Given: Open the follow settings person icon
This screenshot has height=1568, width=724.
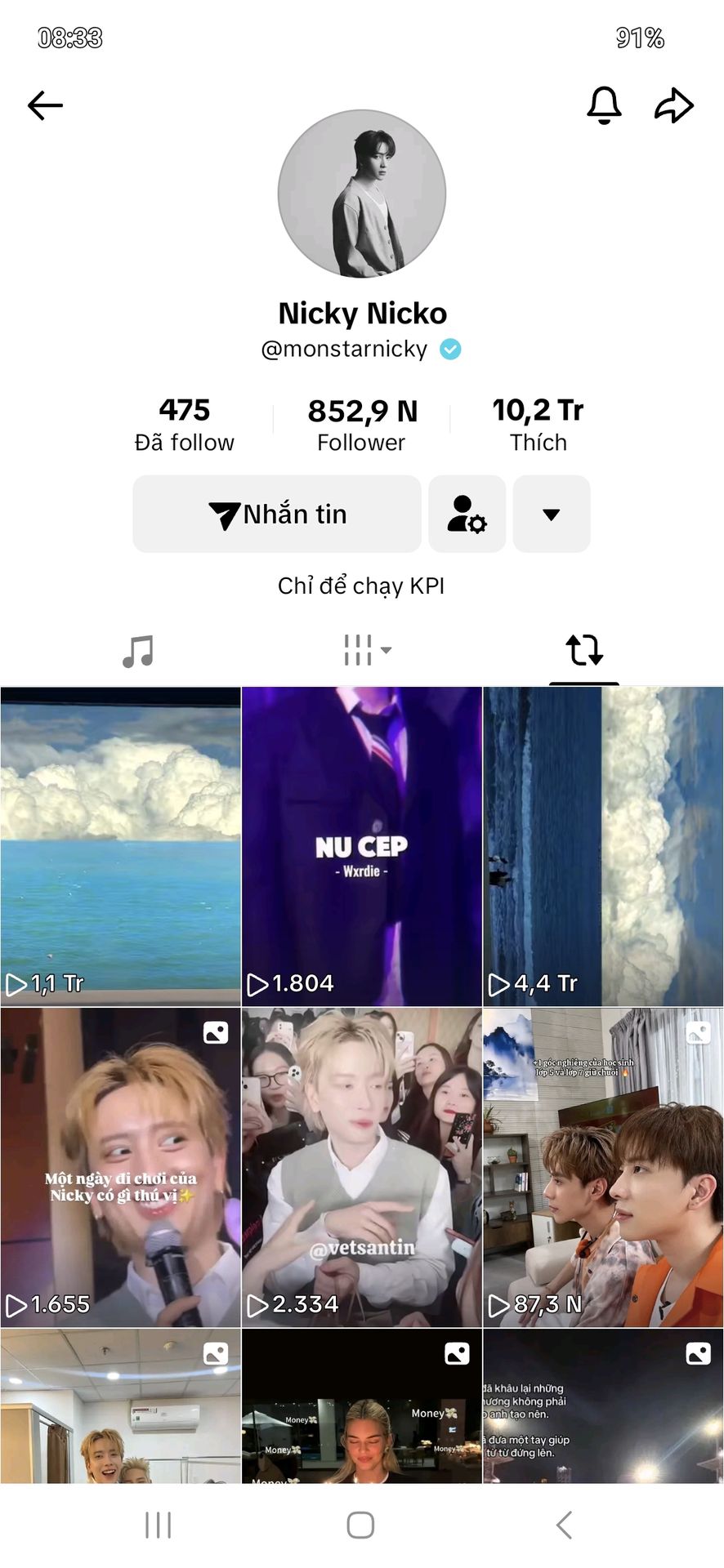Looking at the screenshot, I should [467, 514].
